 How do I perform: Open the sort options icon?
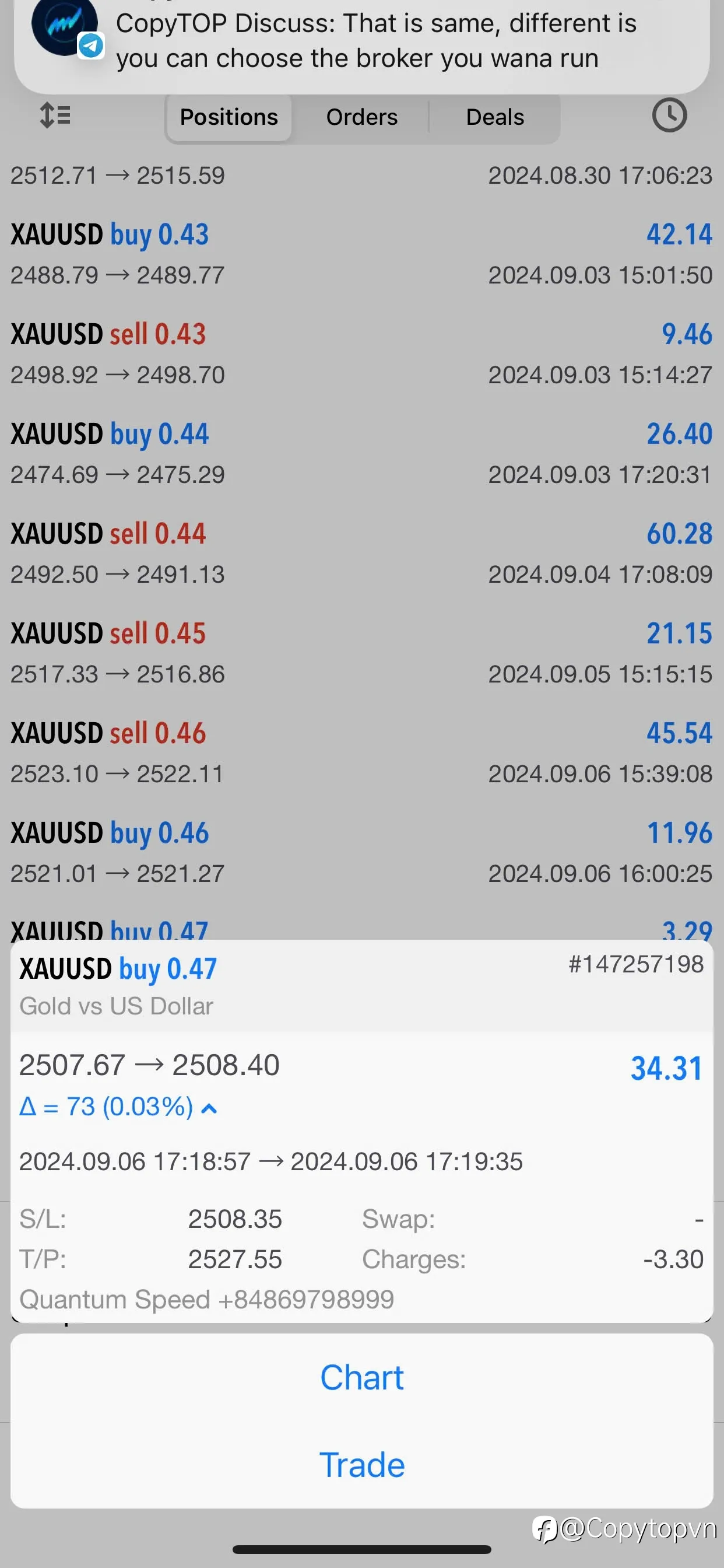(x=55, y=115)
